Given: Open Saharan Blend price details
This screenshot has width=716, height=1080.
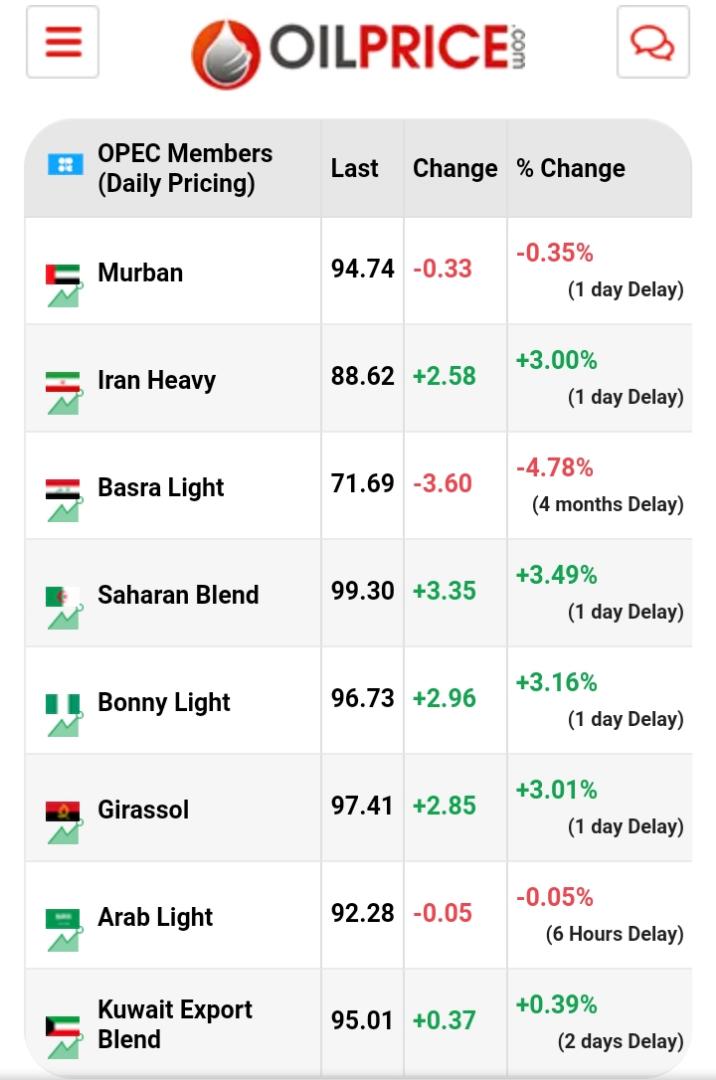Looking at the screenshot, I should point(177,595).
